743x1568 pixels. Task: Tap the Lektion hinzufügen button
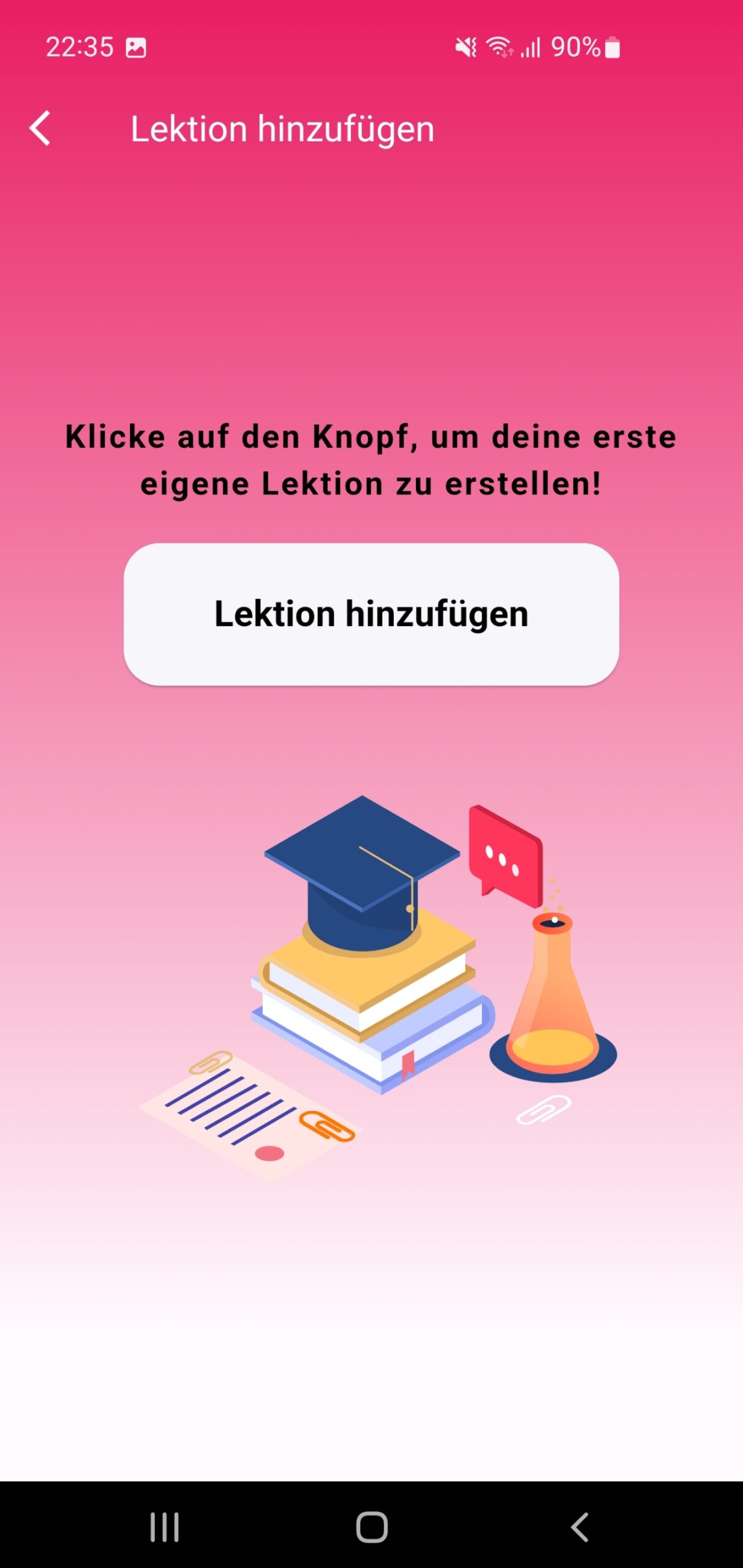pos(371,614)
